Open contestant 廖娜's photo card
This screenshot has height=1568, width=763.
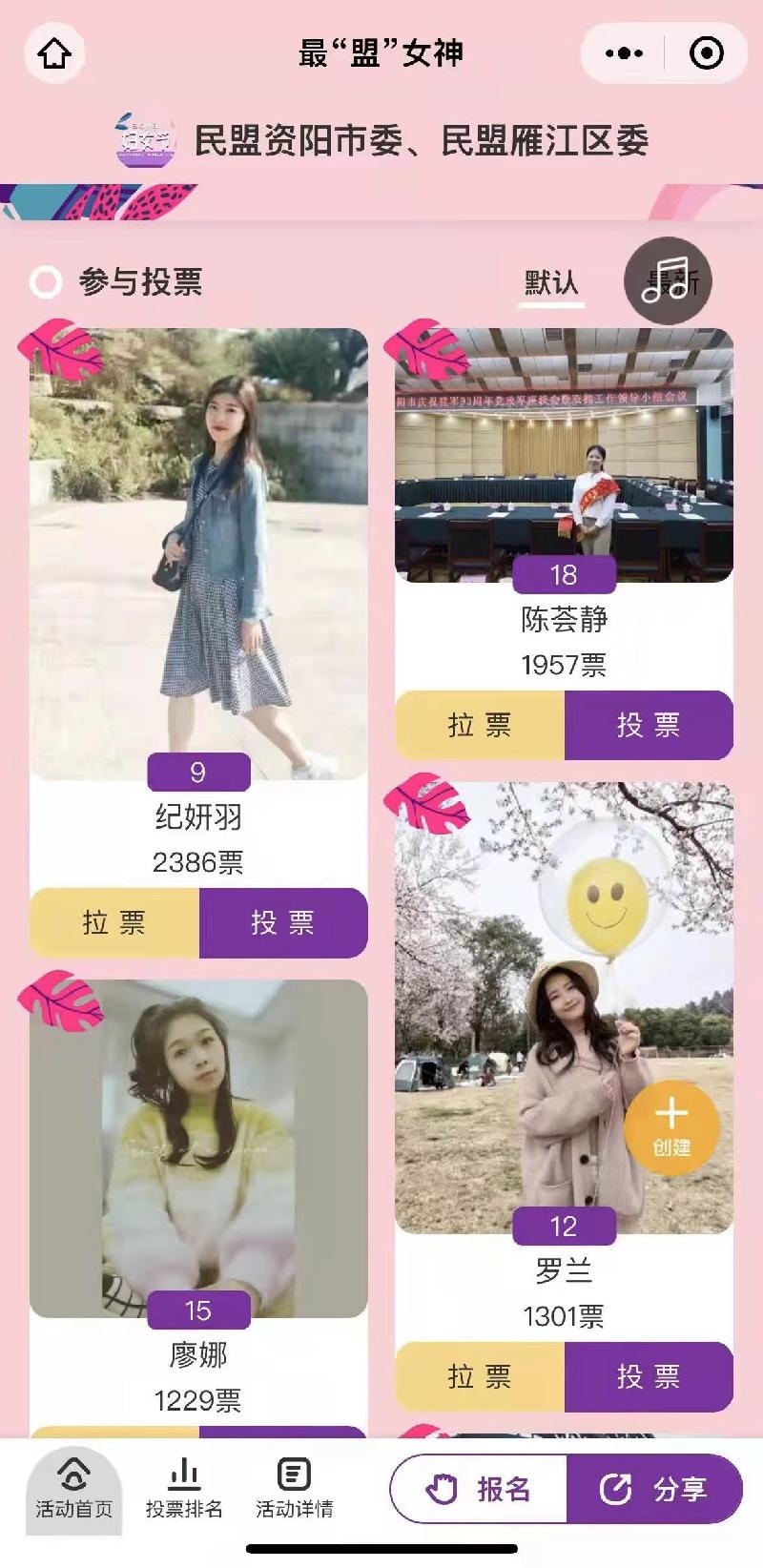click(198, 1148)
